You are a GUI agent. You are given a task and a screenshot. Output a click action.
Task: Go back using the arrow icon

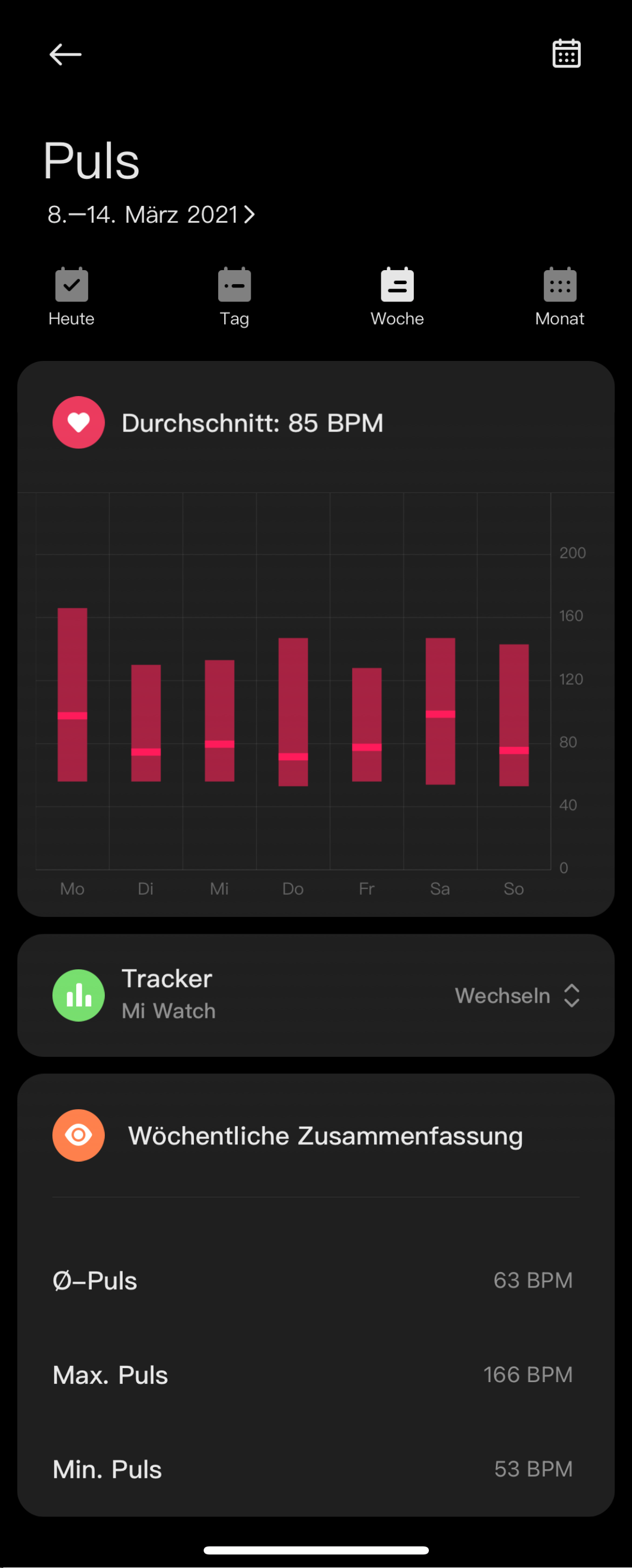tap(65, 54)
